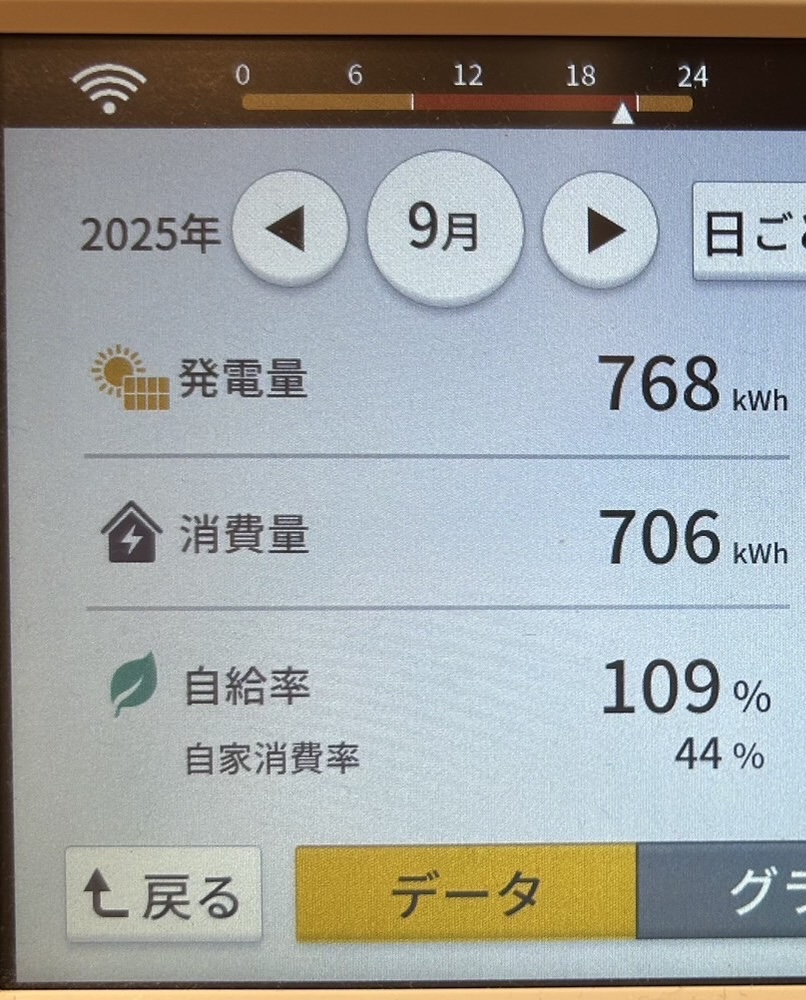
Task: Switch to the グラフ tab
Action: tap(722, 892)
